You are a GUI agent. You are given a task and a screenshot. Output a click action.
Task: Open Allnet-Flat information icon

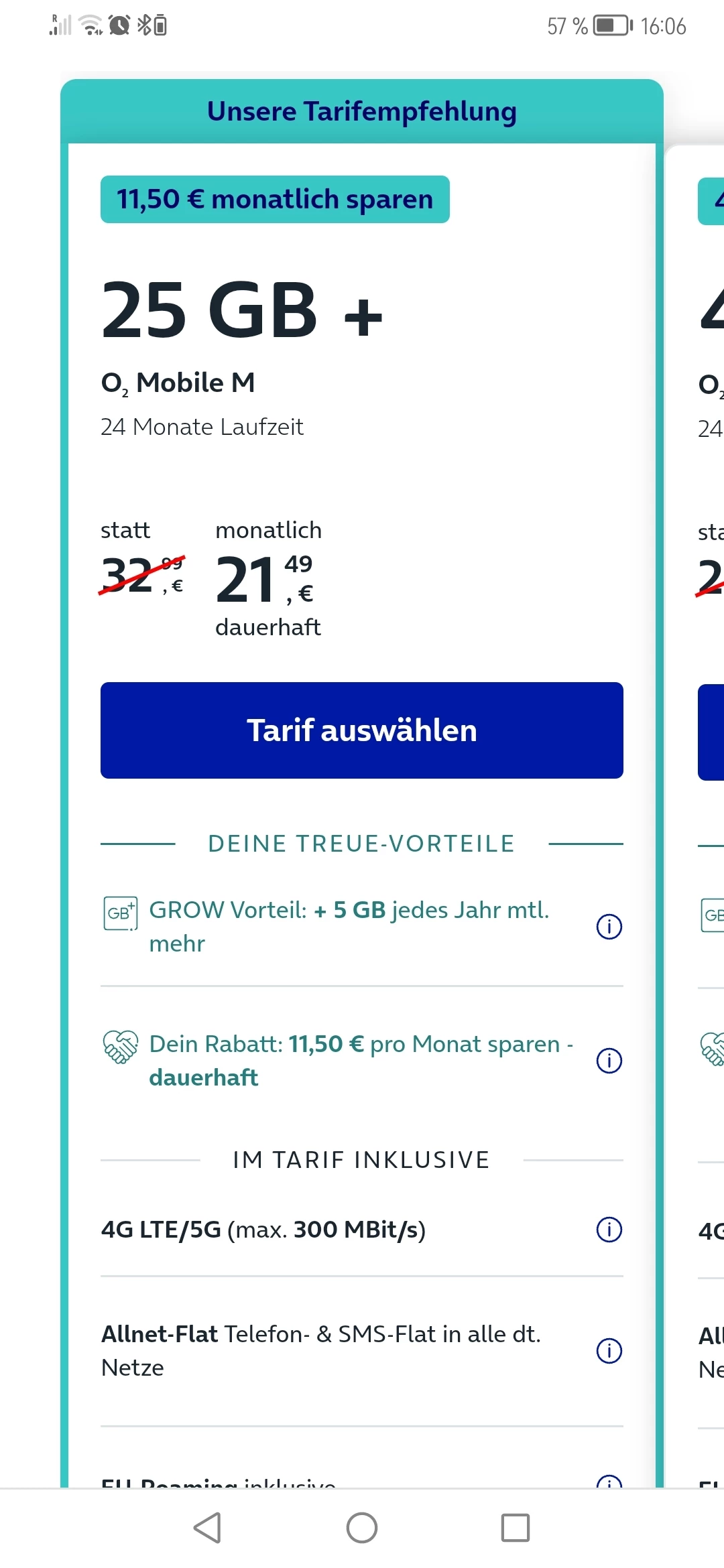pos(609,1350)
